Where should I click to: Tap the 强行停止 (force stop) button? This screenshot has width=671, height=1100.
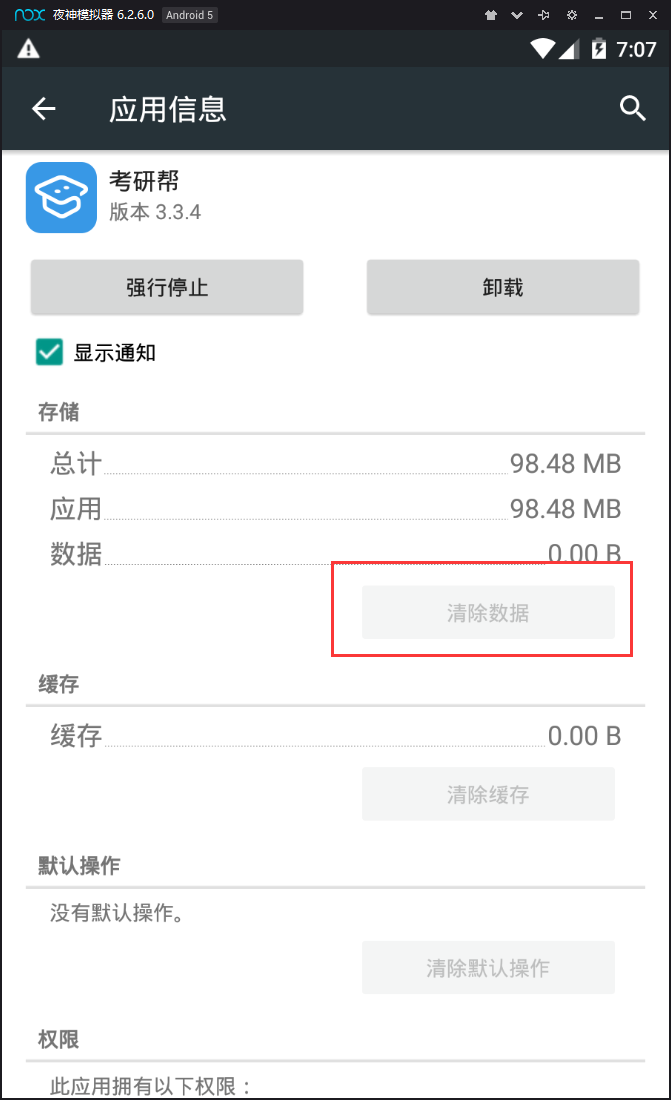point(167,288)
